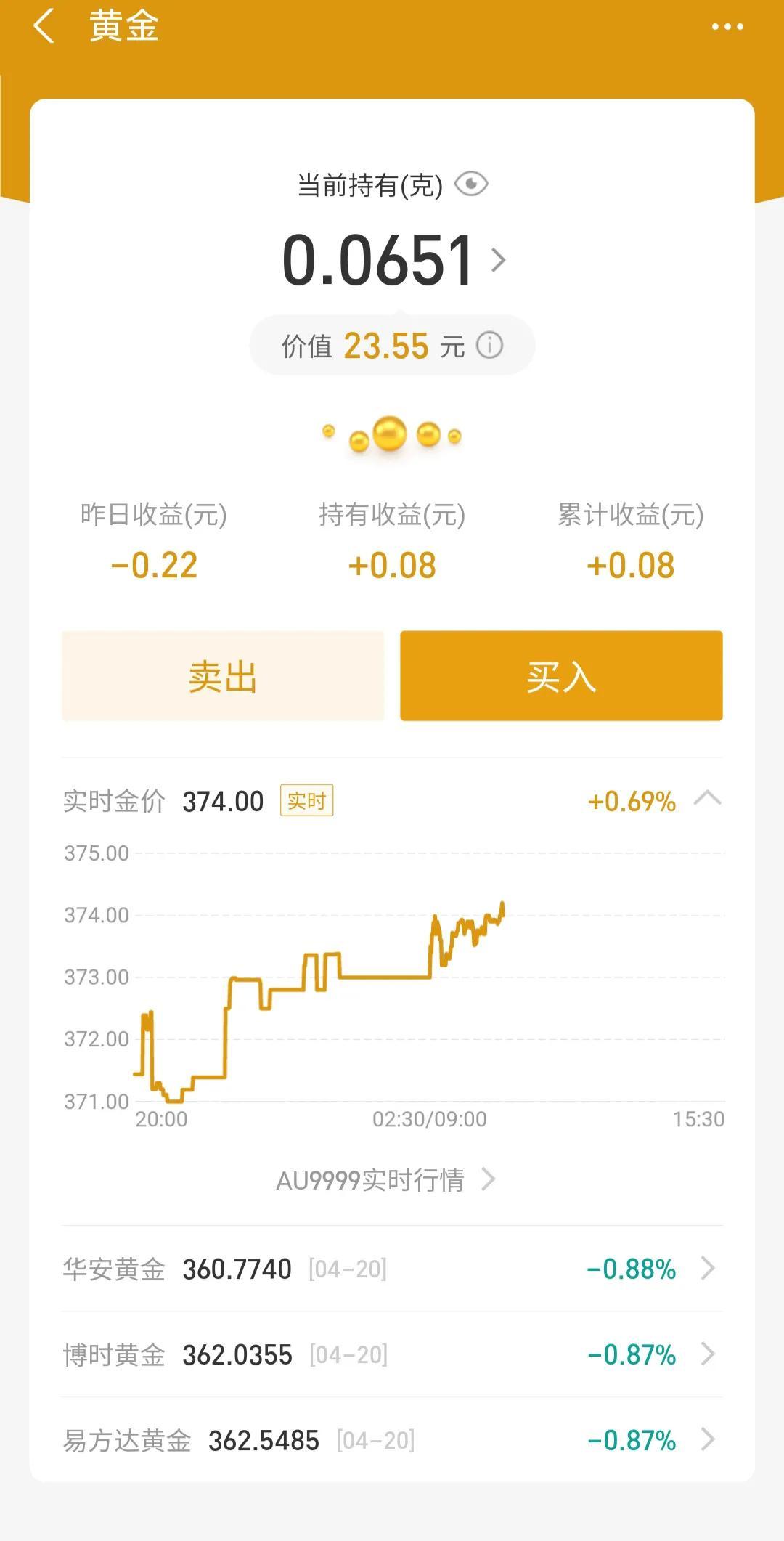
Task: Show info about the 23.55 元 value
Action: click(x=489, y=345)
